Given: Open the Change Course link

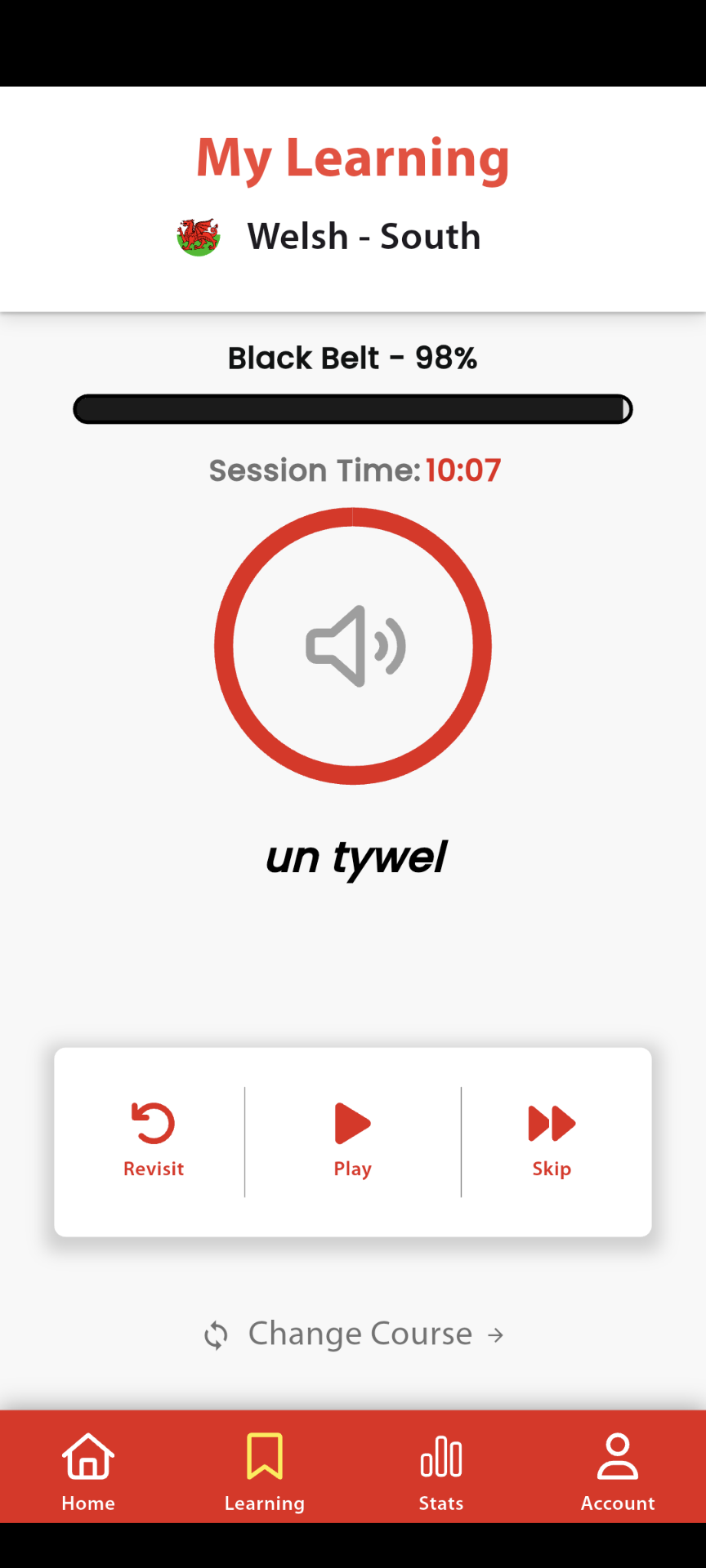Looking at the screenshot, I should click(x=354, y=1334).
